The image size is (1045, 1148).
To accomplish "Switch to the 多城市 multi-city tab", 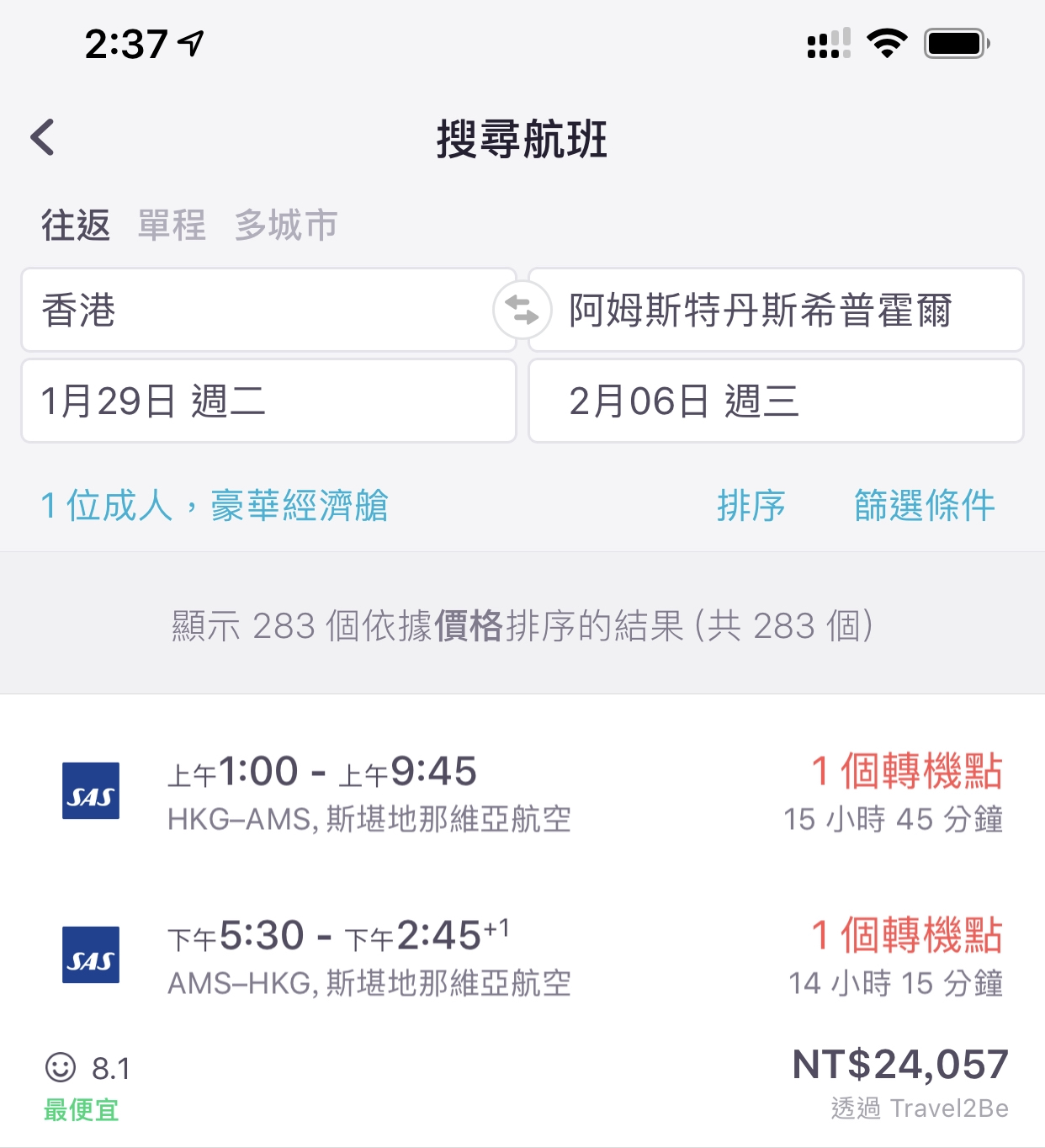I will coord(286,226).
